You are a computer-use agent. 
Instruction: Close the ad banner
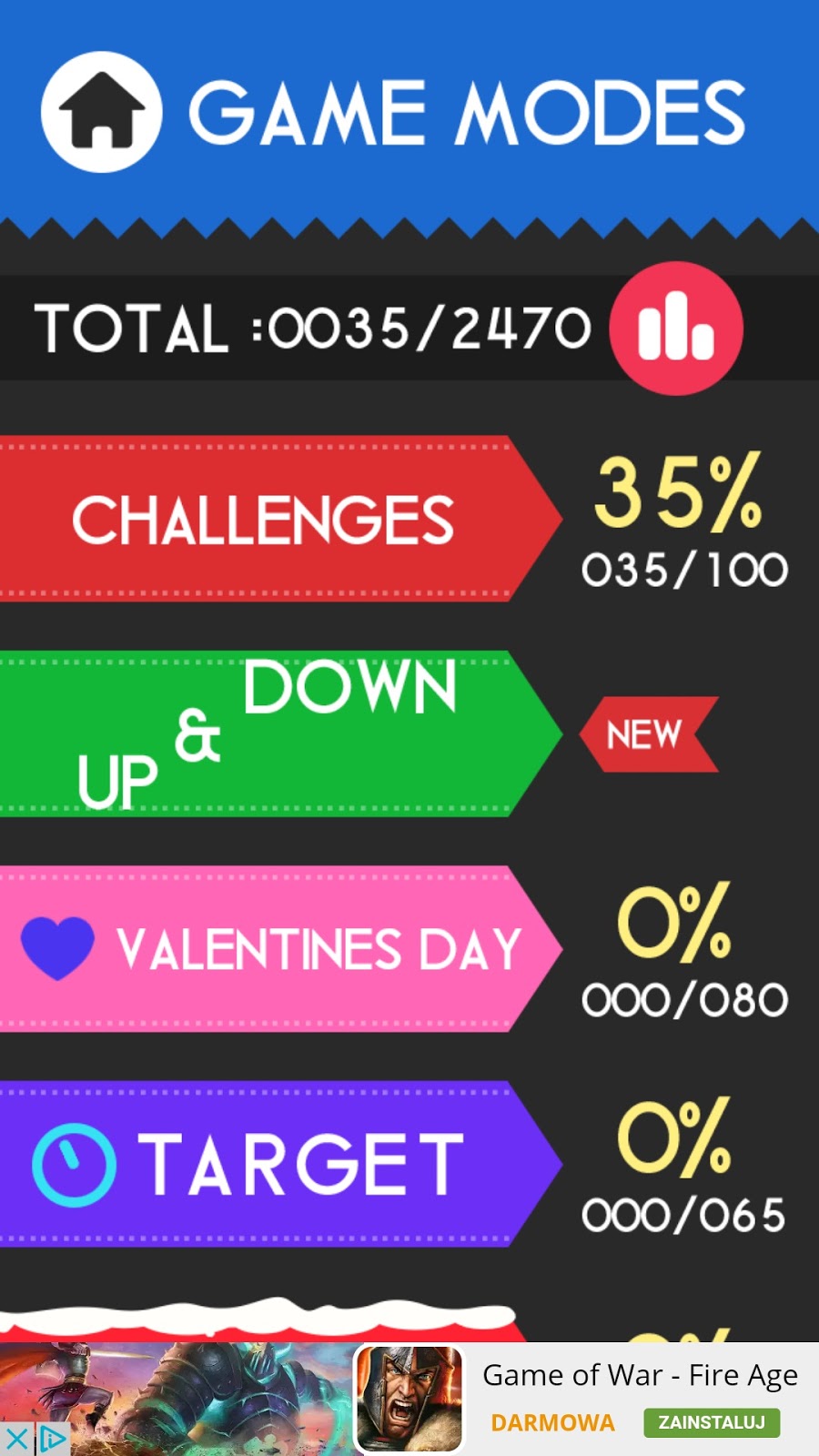coord(16,1439)
